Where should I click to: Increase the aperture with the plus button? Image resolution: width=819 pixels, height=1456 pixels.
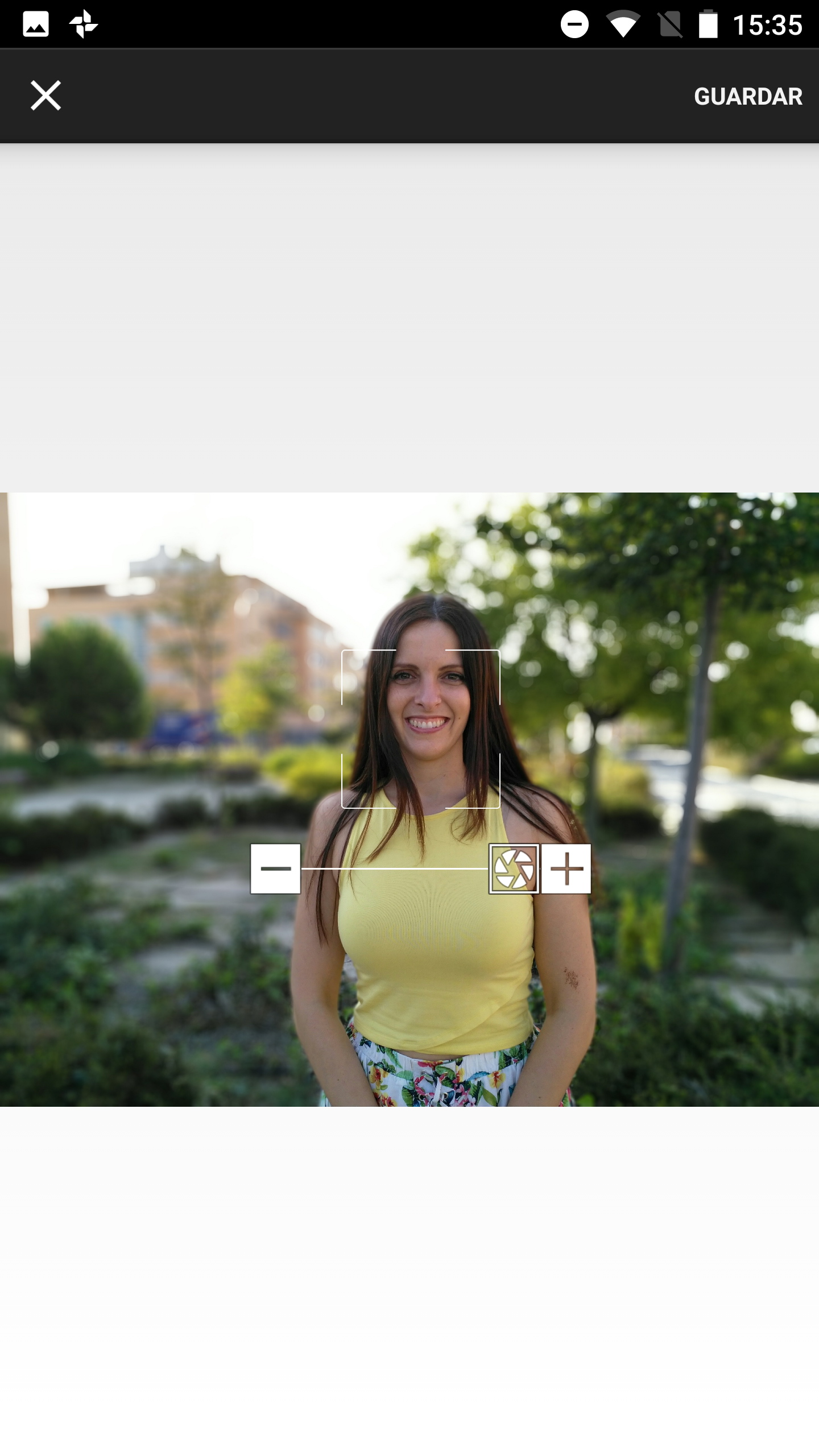(566, 868)
